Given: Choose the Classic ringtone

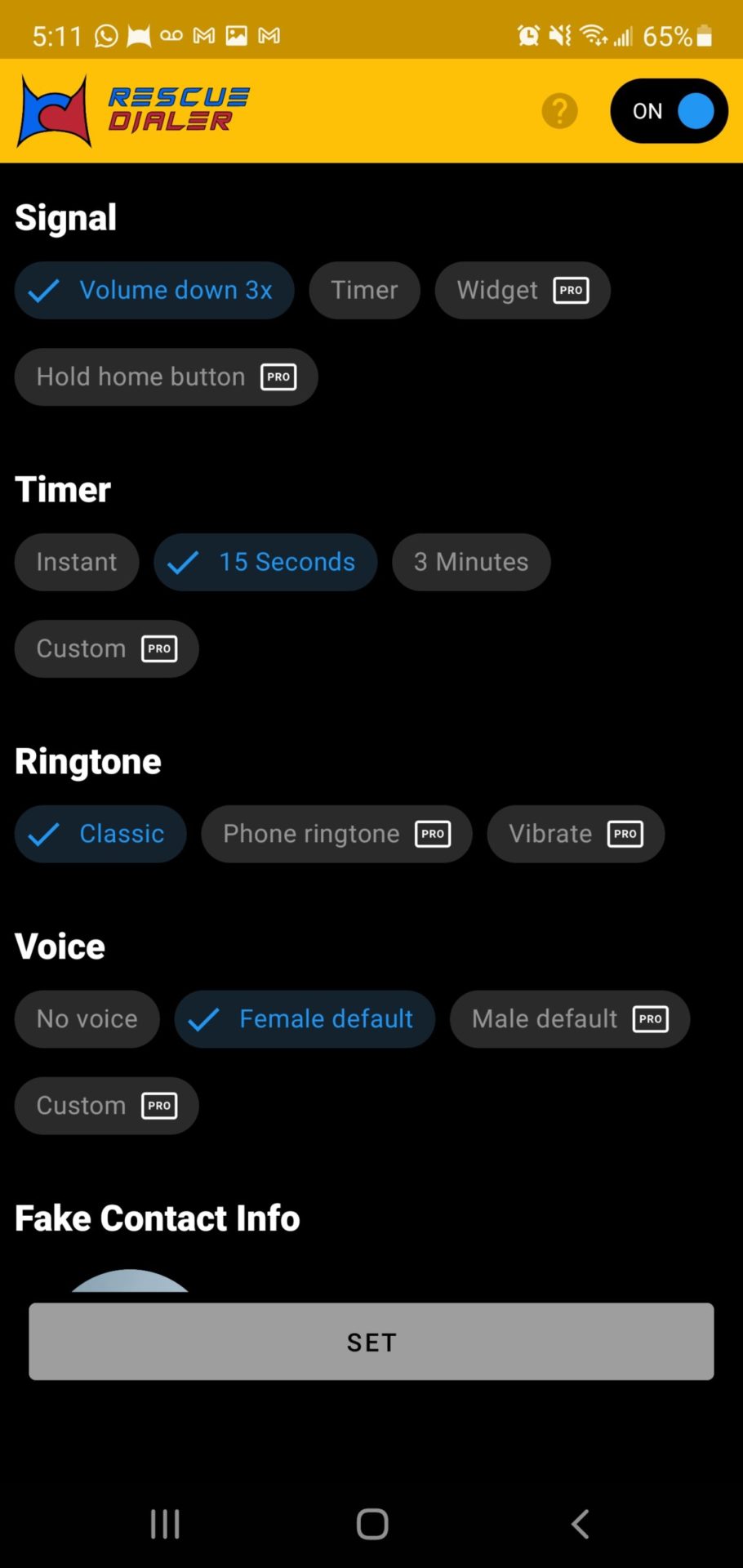Looking at the screenshot, I should pyautogui.click(x=100, y=835).
